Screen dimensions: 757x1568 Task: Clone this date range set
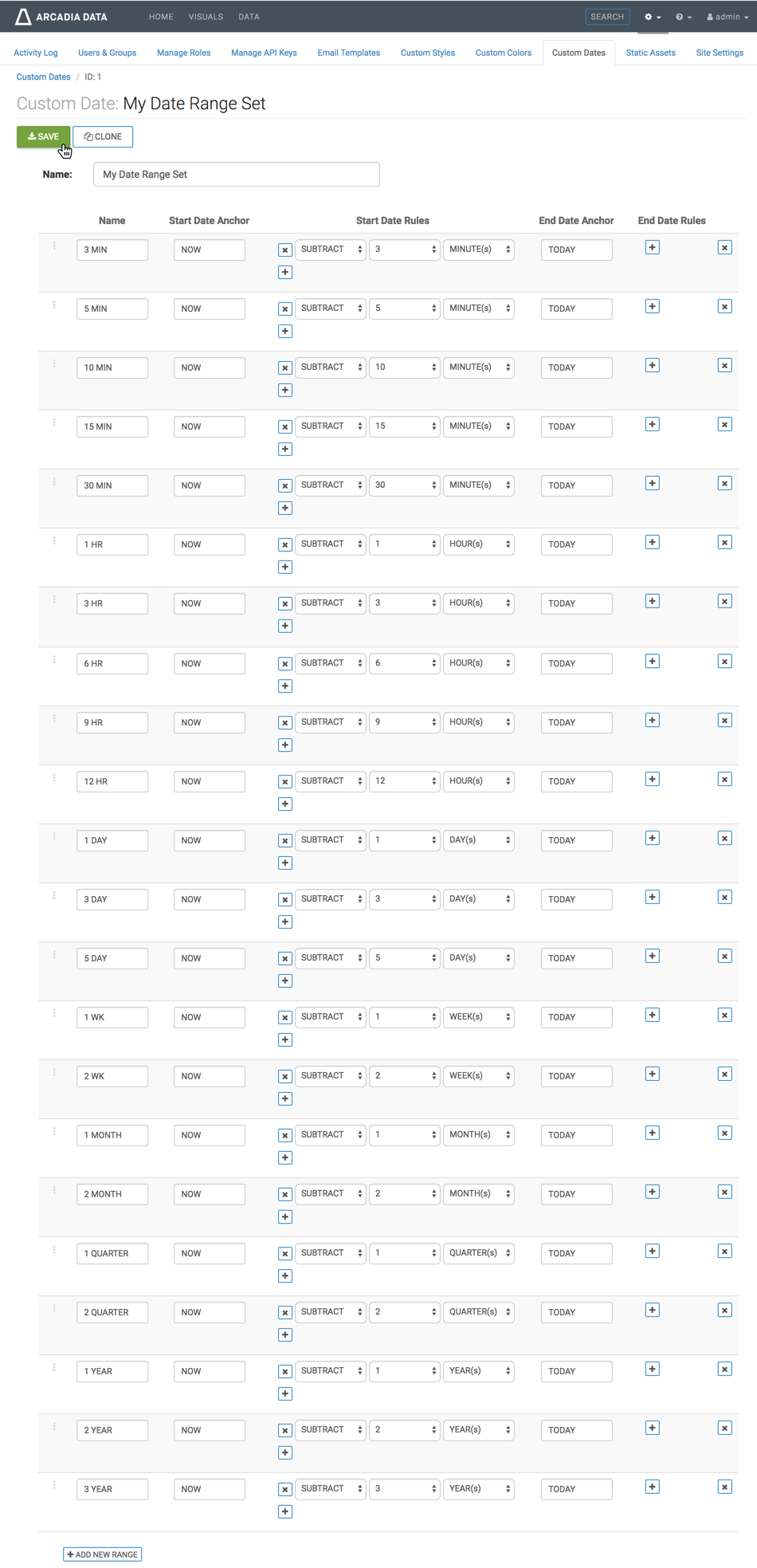point(103,136)
